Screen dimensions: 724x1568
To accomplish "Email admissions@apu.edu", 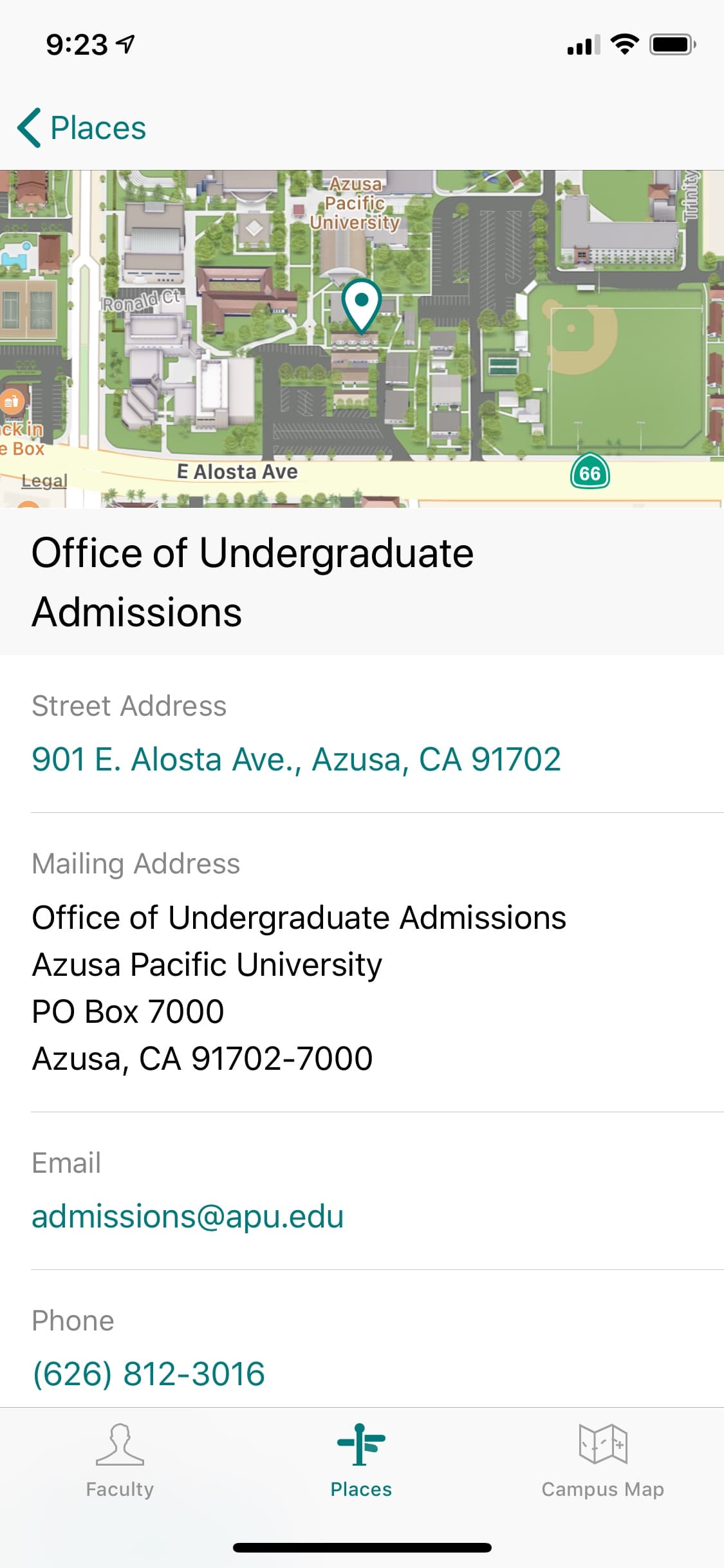I will point(187,1217).
